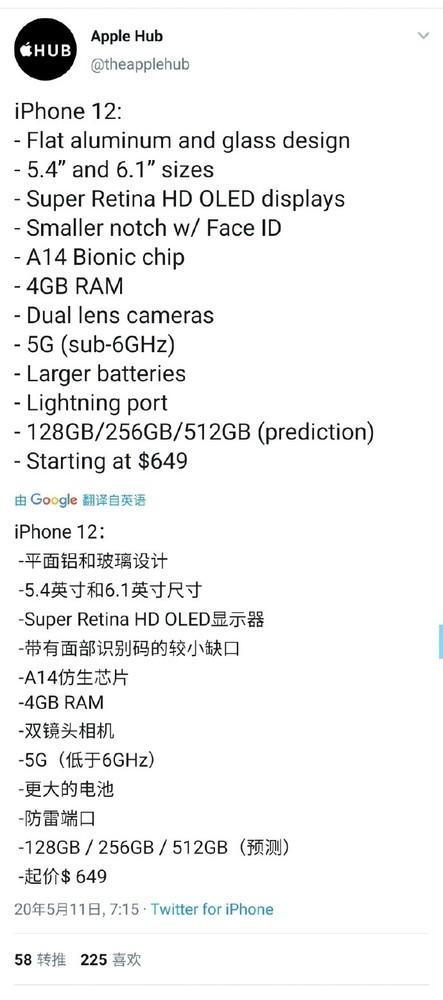Open the @theapplehub handle

140,65
